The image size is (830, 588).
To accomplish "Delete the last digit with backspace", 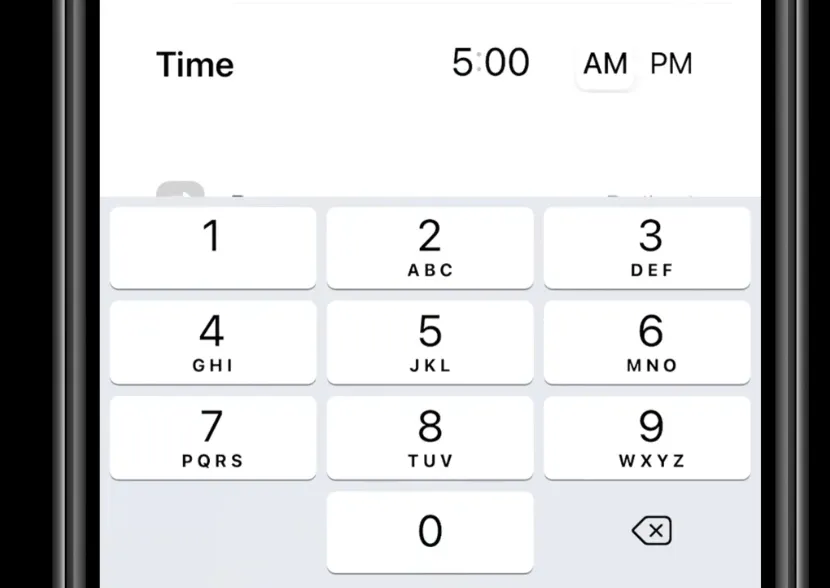I will [652, 531].
